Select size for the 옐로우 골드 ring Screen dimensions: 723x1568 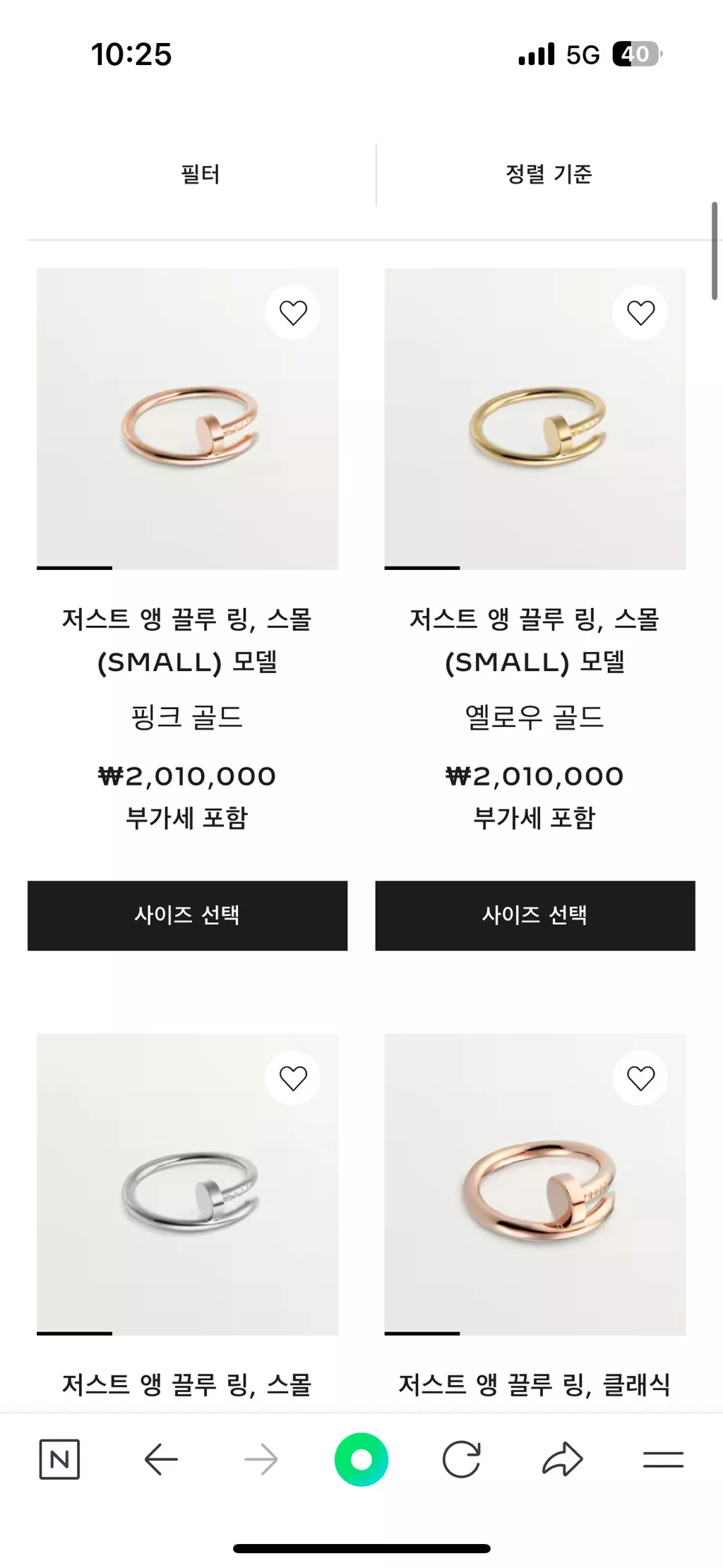coord(534,915)
